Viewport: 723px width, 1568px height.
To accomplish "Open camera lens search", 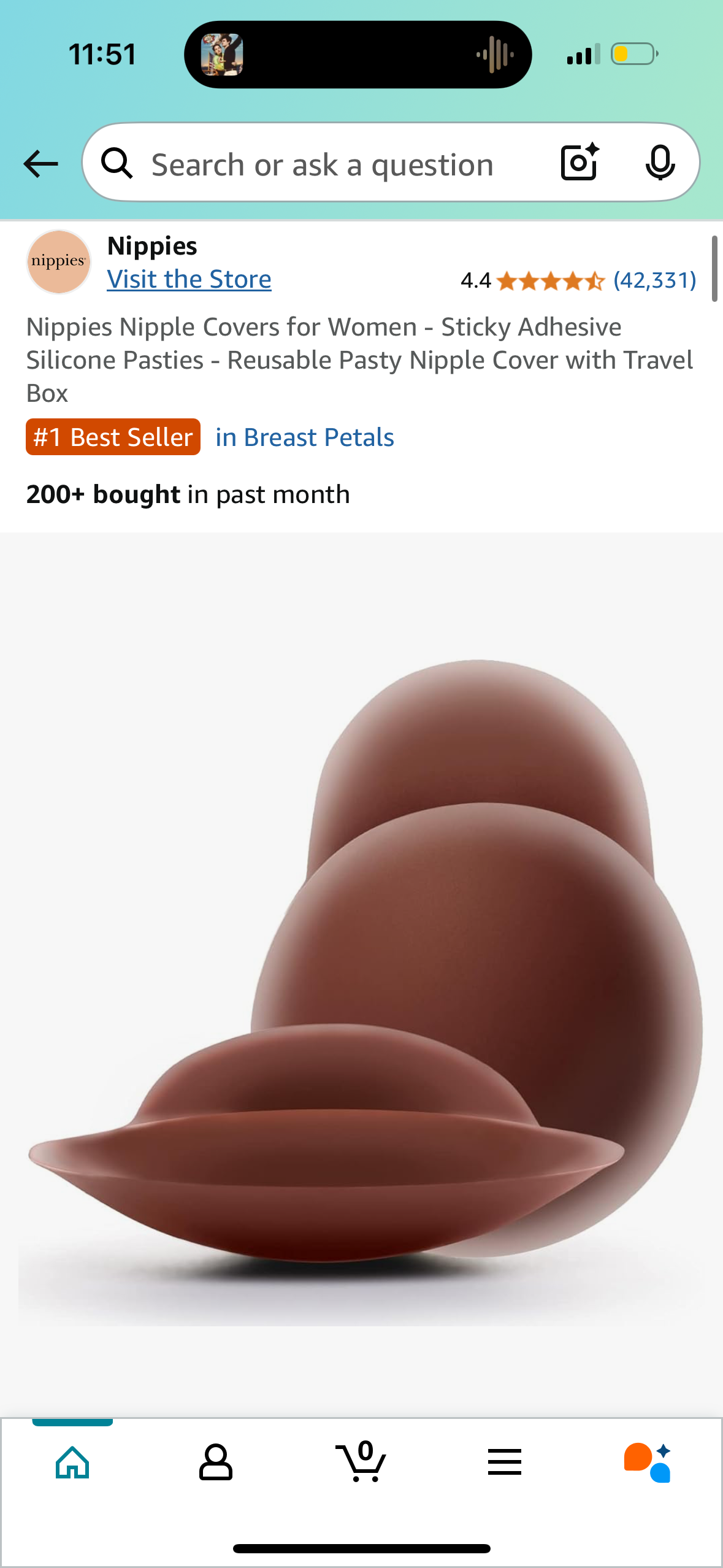I will [x=579, y=163].
